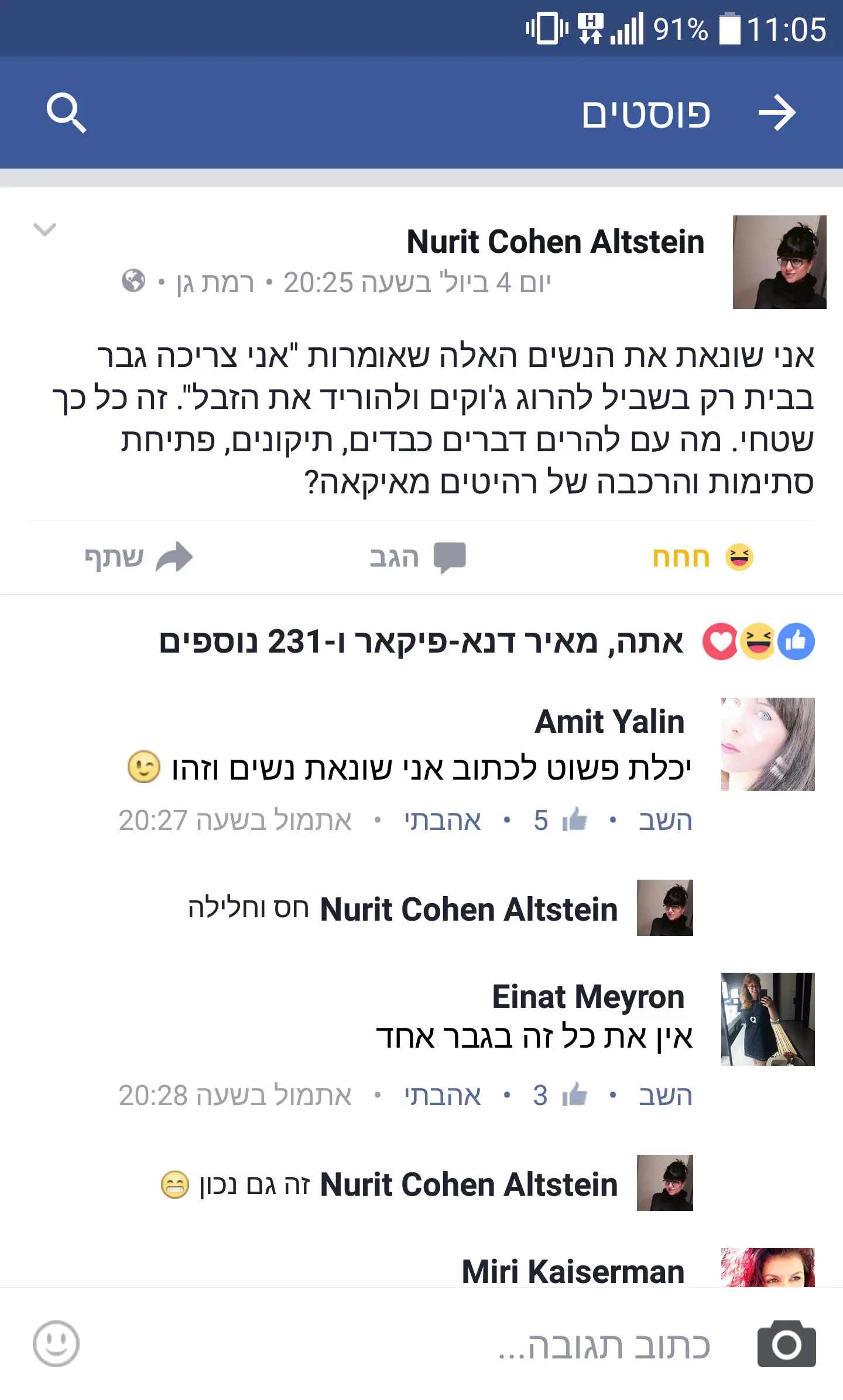View the 3 likes on Einat Meyron's comment
843x1400 pixels.
560,1096
